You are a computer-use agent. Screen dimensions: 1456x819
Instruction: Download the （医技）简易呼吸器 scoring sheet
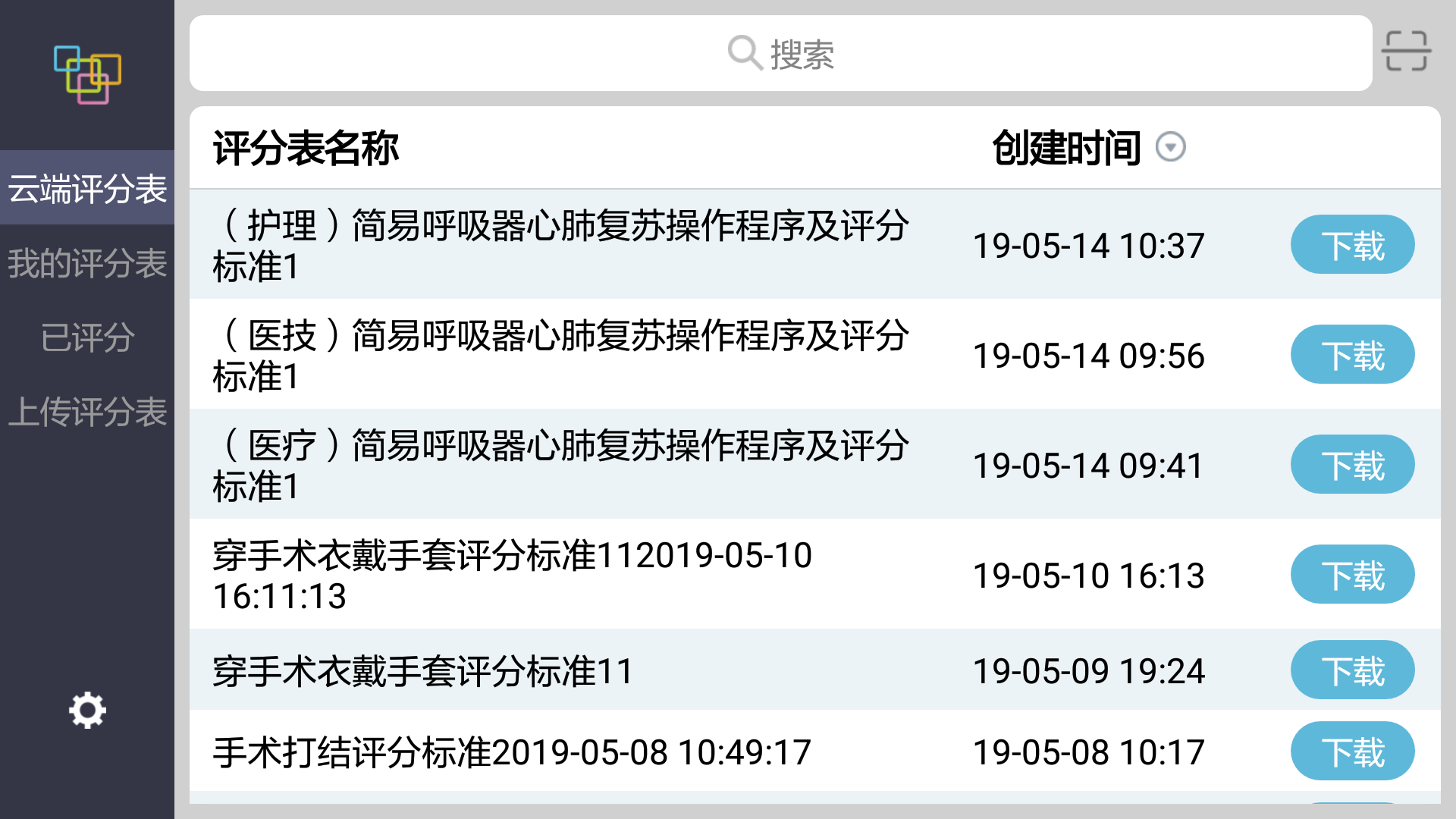coord(1352,355)
